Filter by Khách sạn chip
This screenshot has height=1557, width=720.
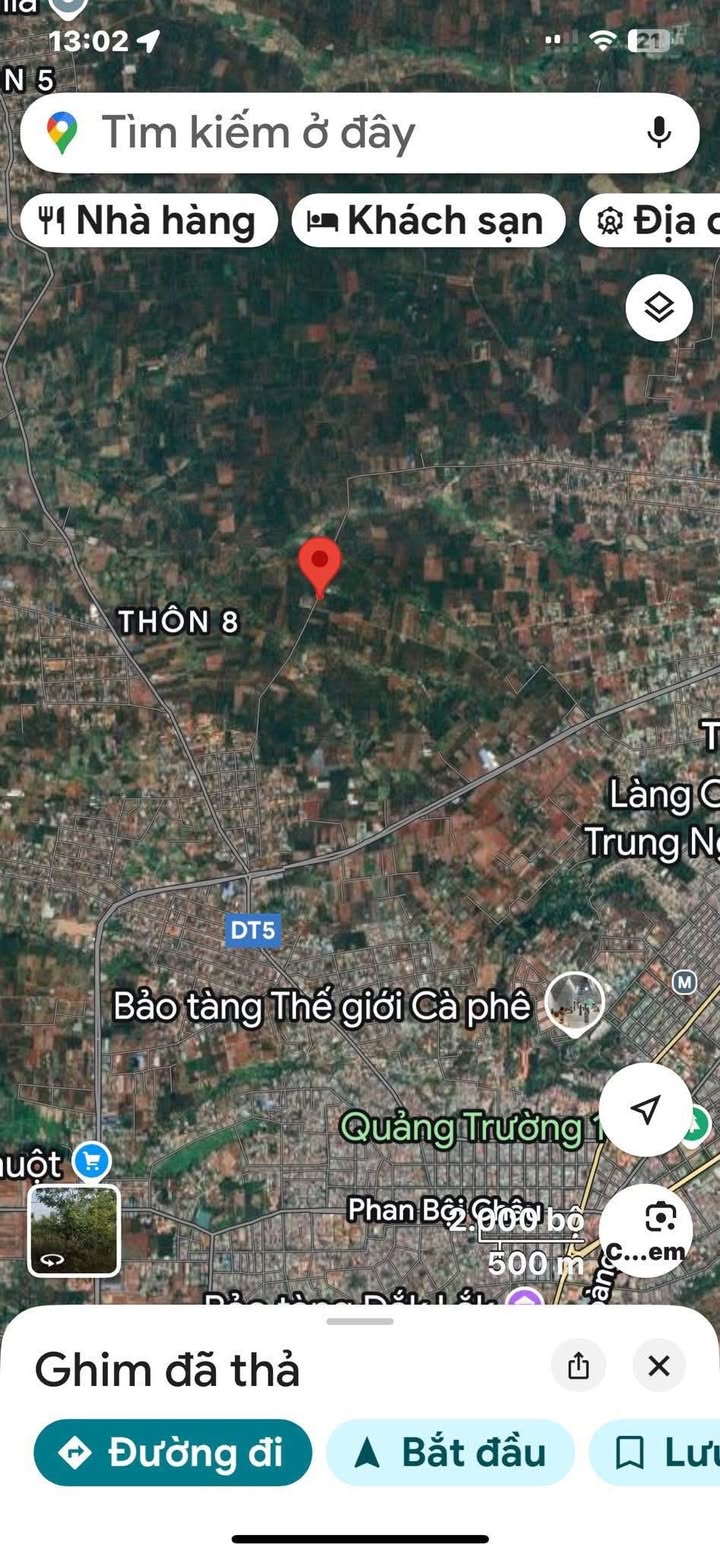428,220
